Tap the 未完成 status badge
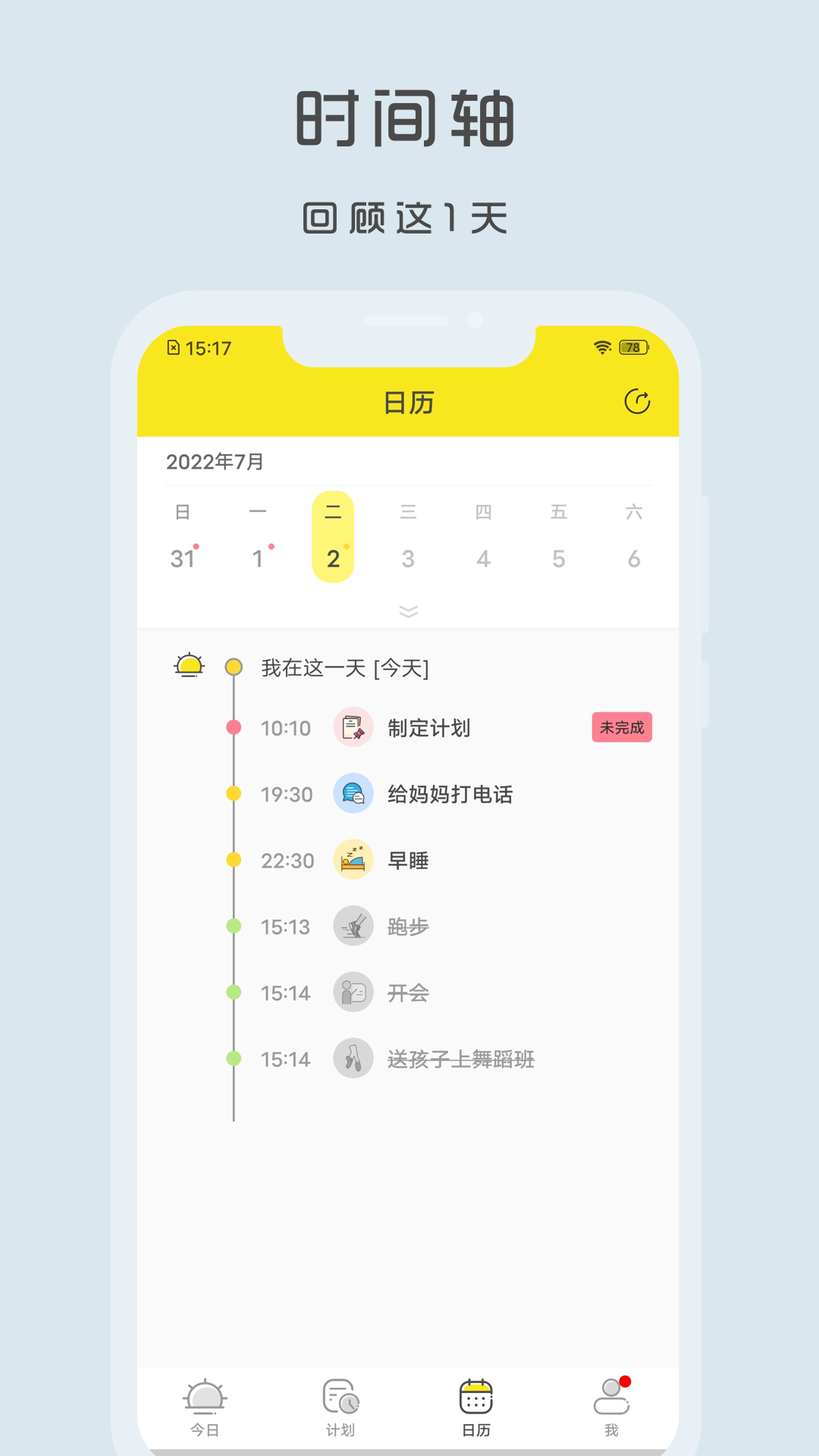This screenshot has height=1456, width=819. point(622,726)
